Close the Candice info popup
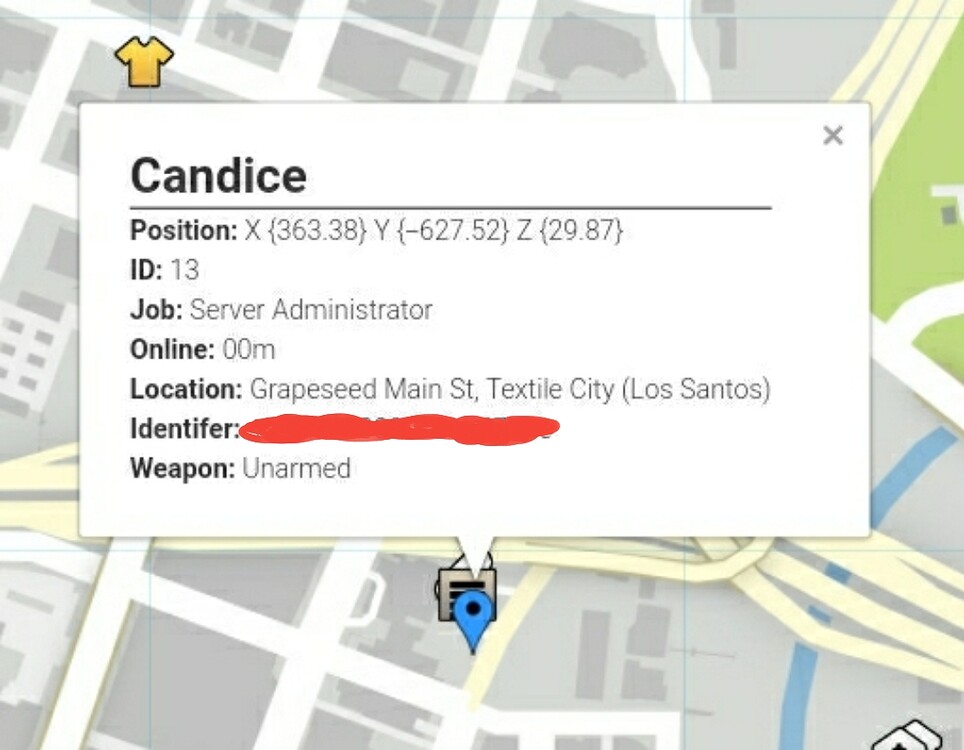This screenshot has width=964, height=750. pos(832,136)
